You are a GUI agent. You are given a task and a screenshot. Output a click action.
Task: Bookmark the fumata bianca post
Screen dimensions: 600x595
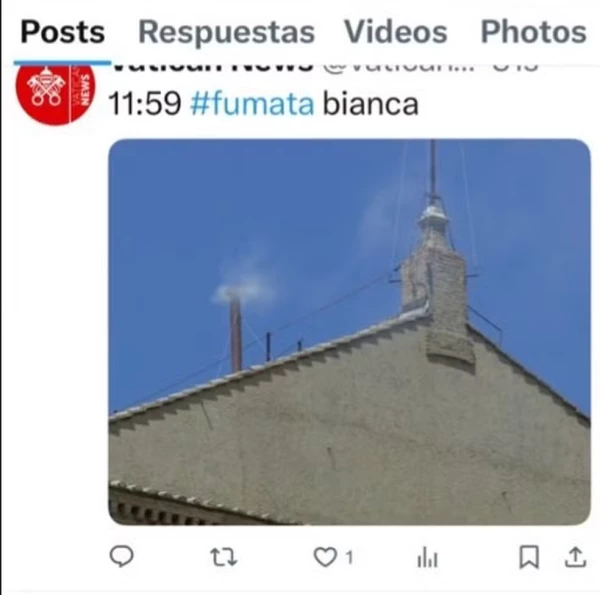click(x=530, y=557)
